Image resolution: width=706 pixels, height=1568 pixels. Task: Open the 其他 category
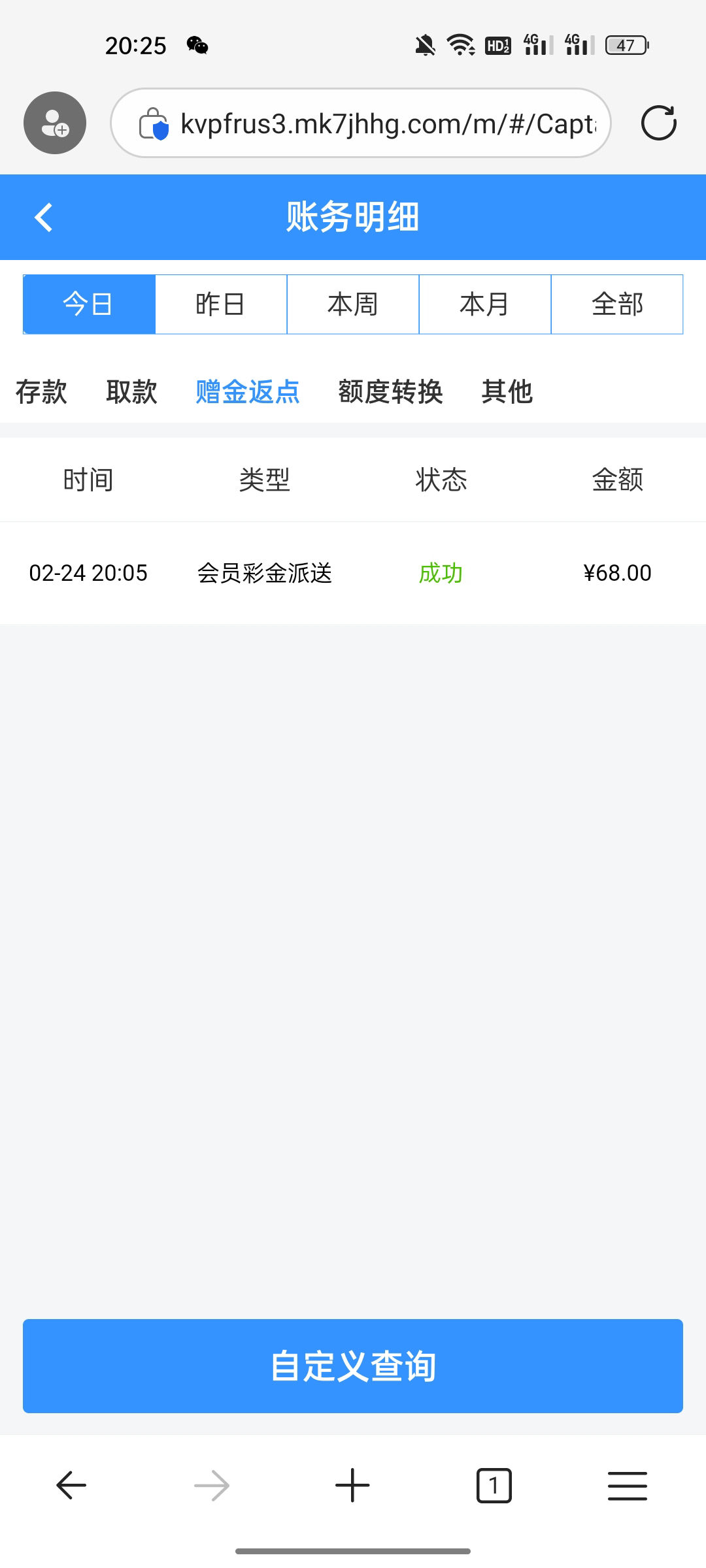pos(507,392)
